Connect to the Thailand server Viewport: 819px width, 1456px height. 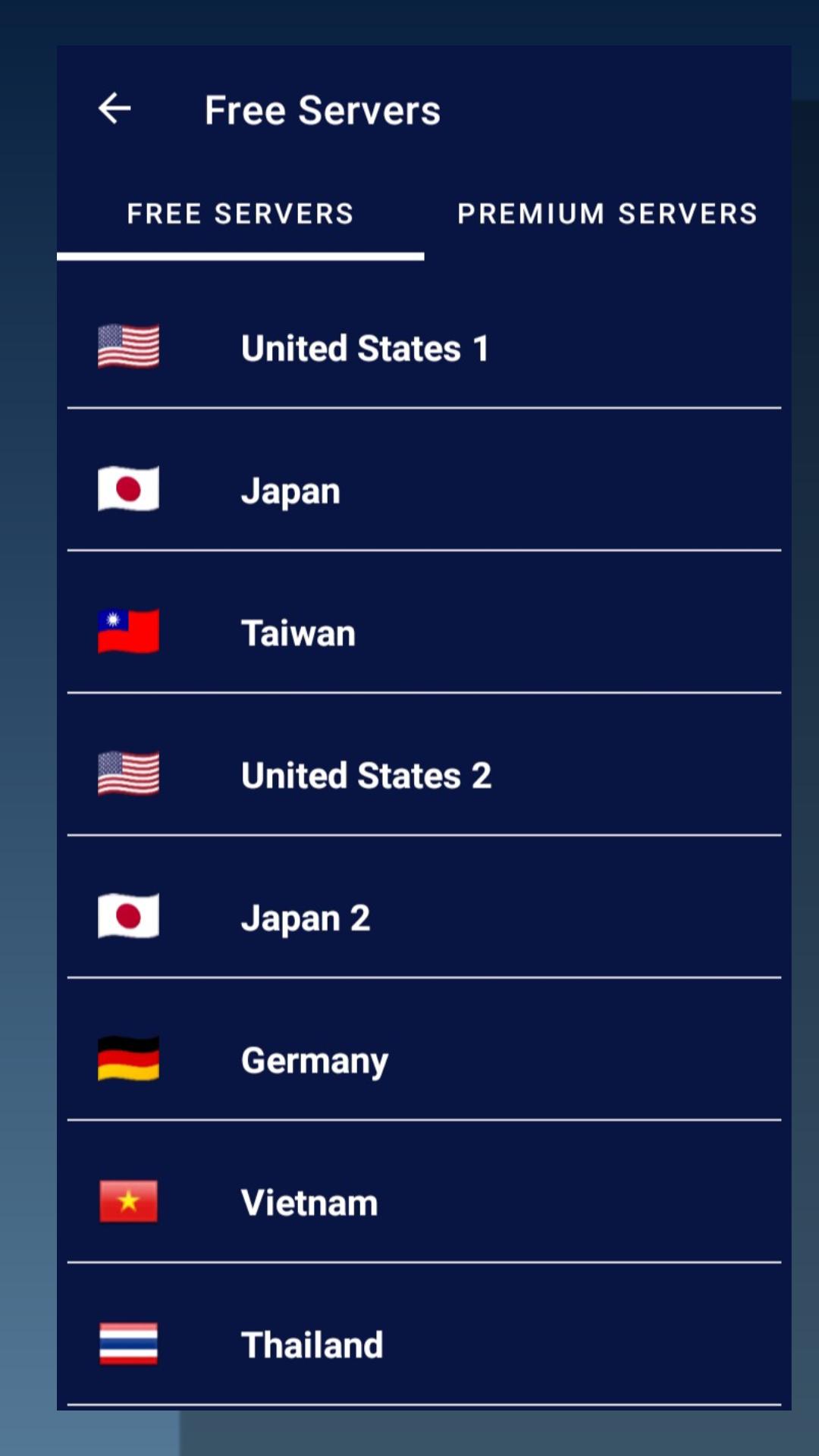[424, 1344]
